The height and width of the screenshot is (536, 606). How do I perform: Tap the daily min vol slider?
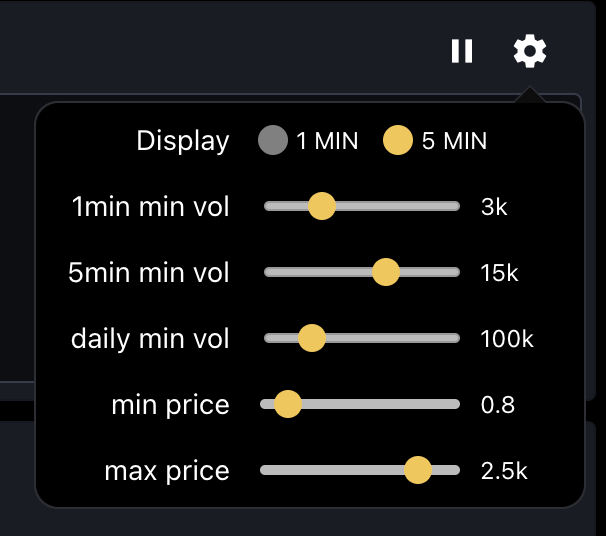point(312,338)
